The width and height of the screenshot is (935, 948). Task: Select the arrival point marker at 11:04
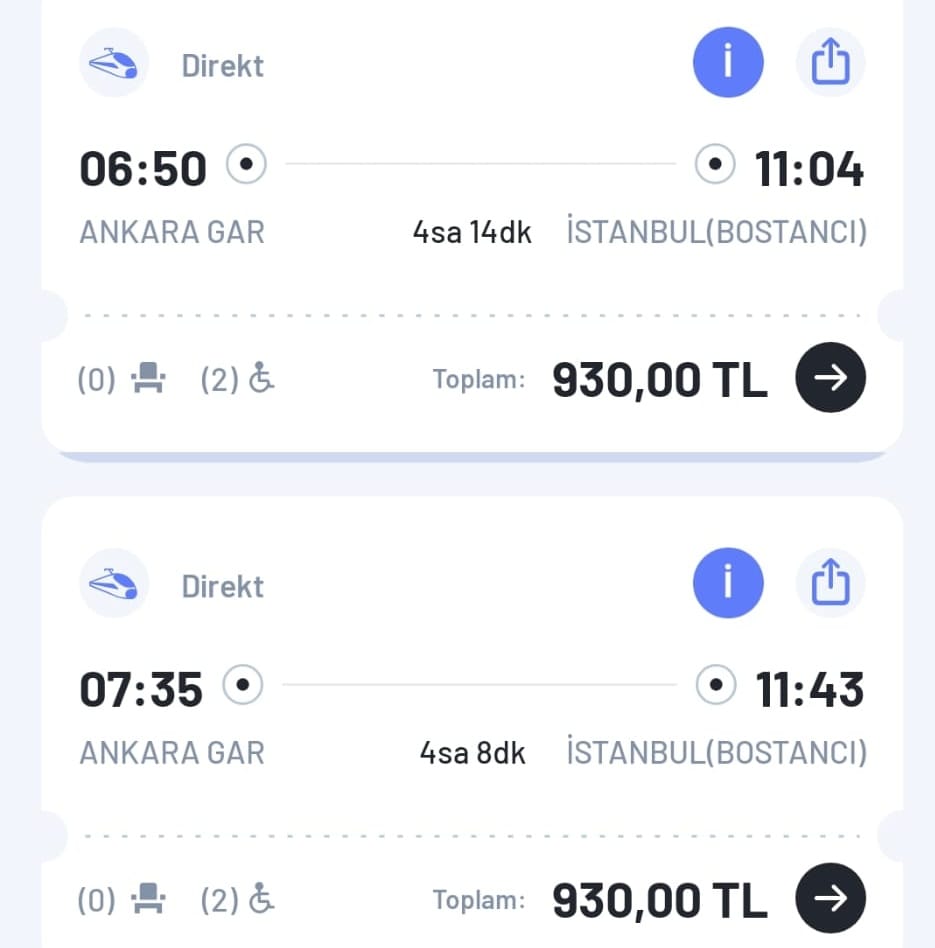point(715,164)
